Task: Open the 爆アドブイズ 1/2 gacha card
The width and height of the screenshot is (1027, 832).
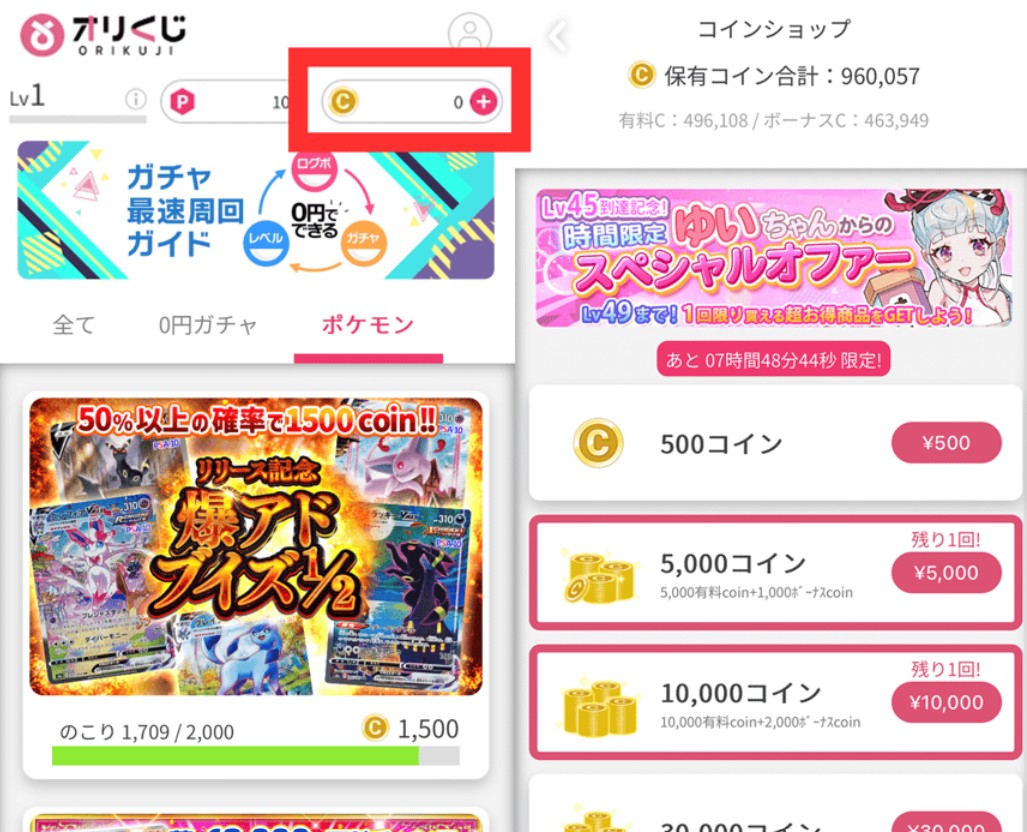Action: [255, 546]
